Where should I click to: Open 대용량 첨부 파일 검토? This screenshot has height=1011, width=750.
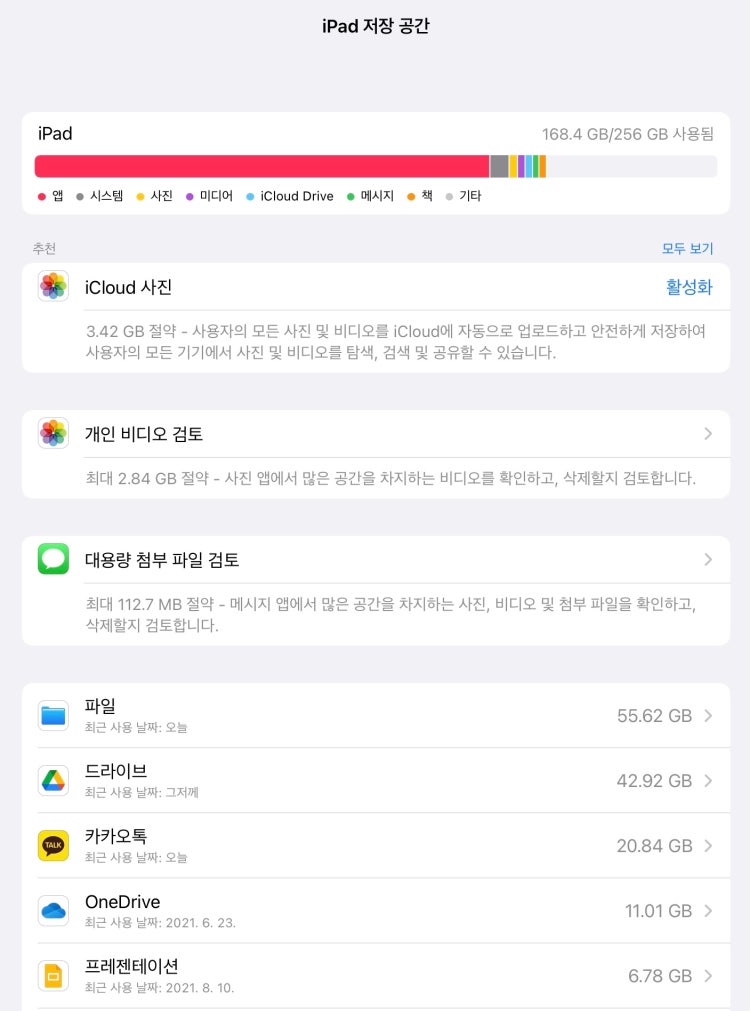click(375, 560)
